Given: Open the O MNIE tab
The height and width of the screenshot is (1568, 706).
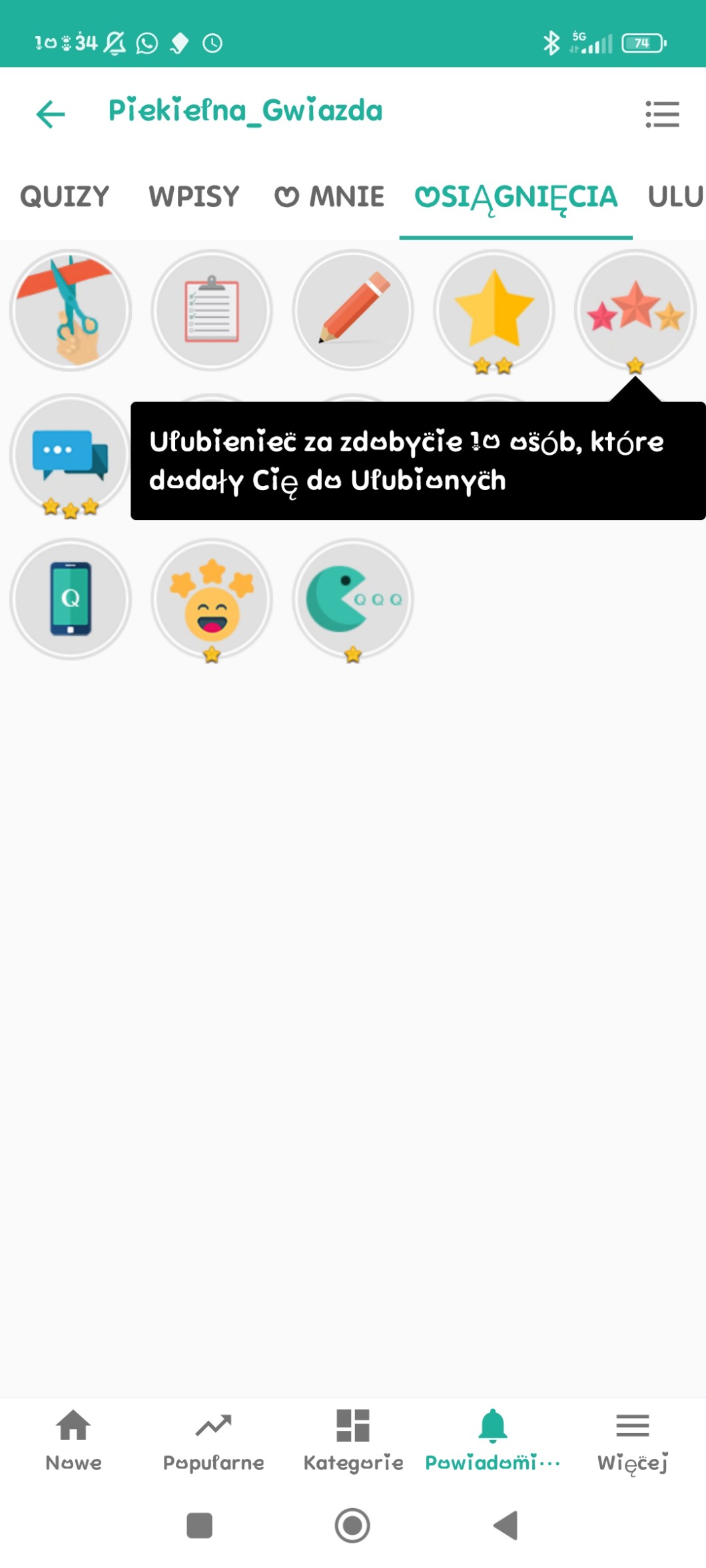Looking at the screenshot, I should point(330,197).
